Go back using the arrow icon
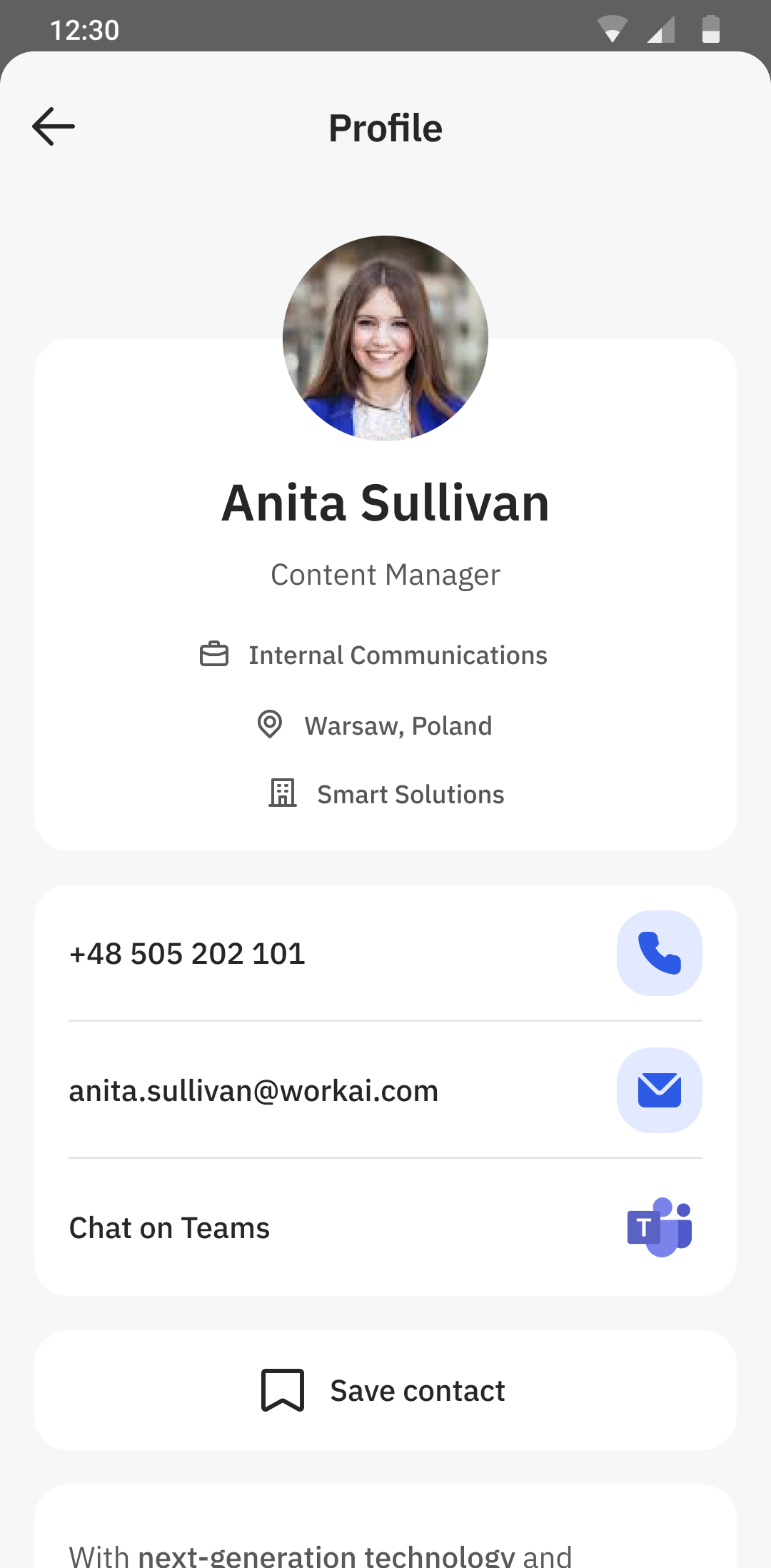The image size is (771, 1568). click(x=54, y=127)
